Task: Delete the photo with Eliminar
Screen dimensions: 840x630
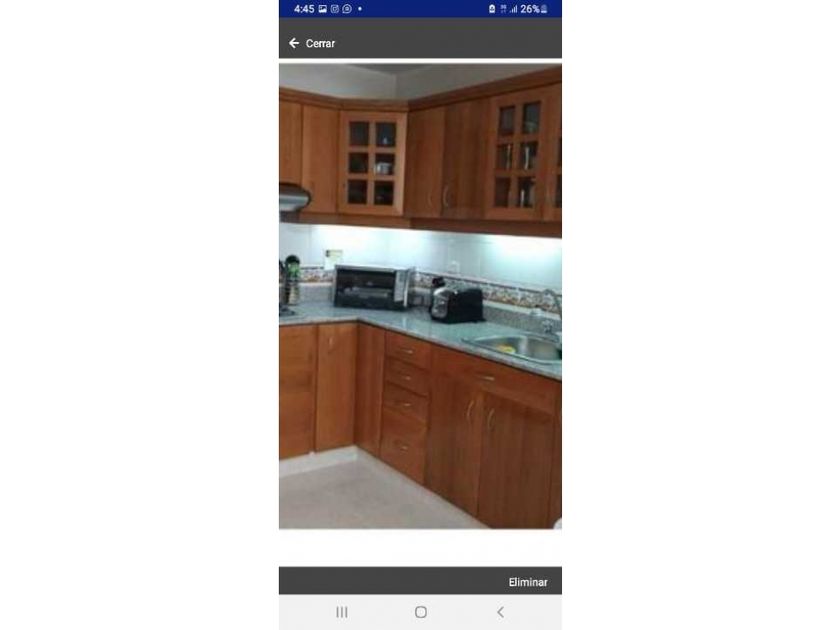Action: pyautogui.click(x=528, y=582)
